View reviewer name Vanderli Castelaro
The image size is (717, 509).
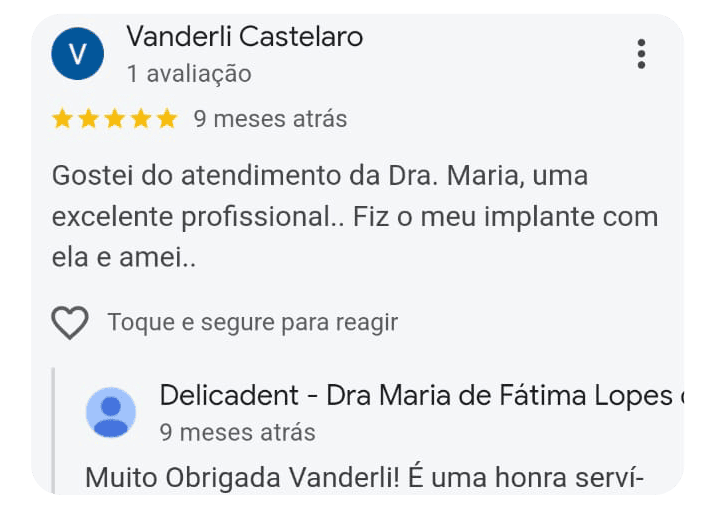(x=244, y=37)
